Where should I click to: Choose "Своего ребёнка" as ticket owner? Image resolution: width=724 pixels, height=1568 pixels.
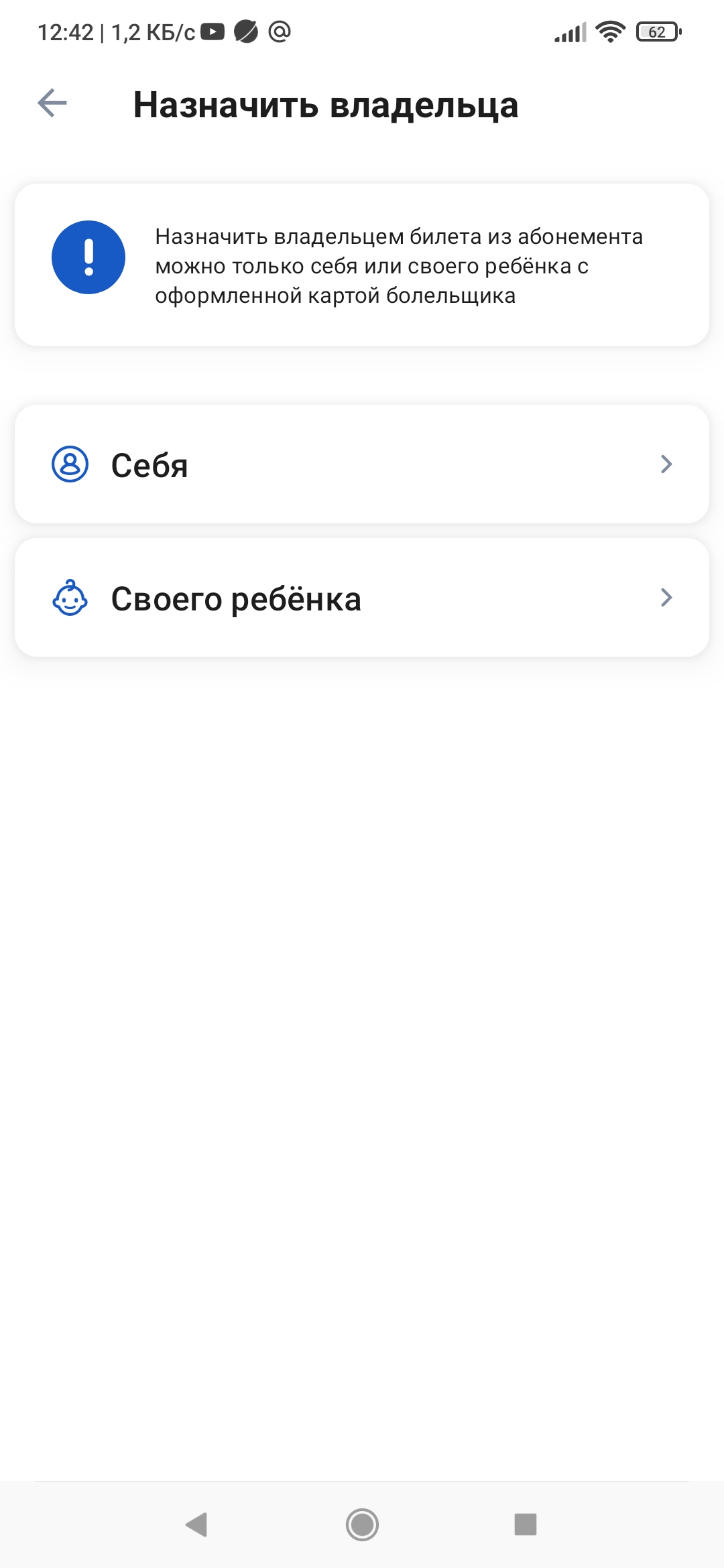(x=362, y=598)
